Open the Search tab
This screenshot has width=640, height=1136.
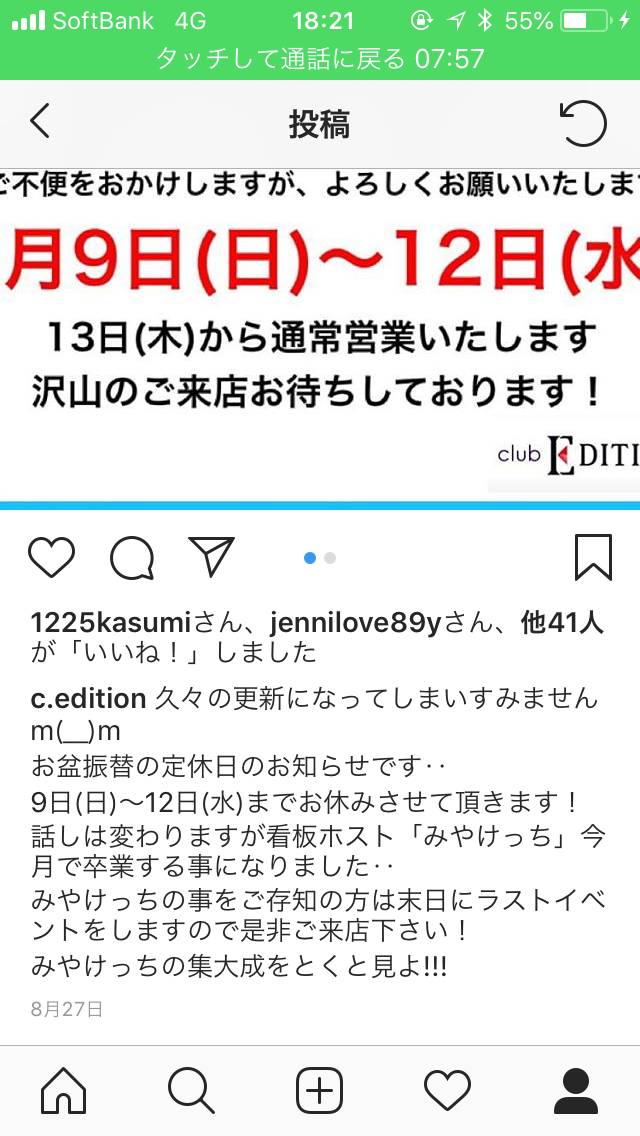191,1091
